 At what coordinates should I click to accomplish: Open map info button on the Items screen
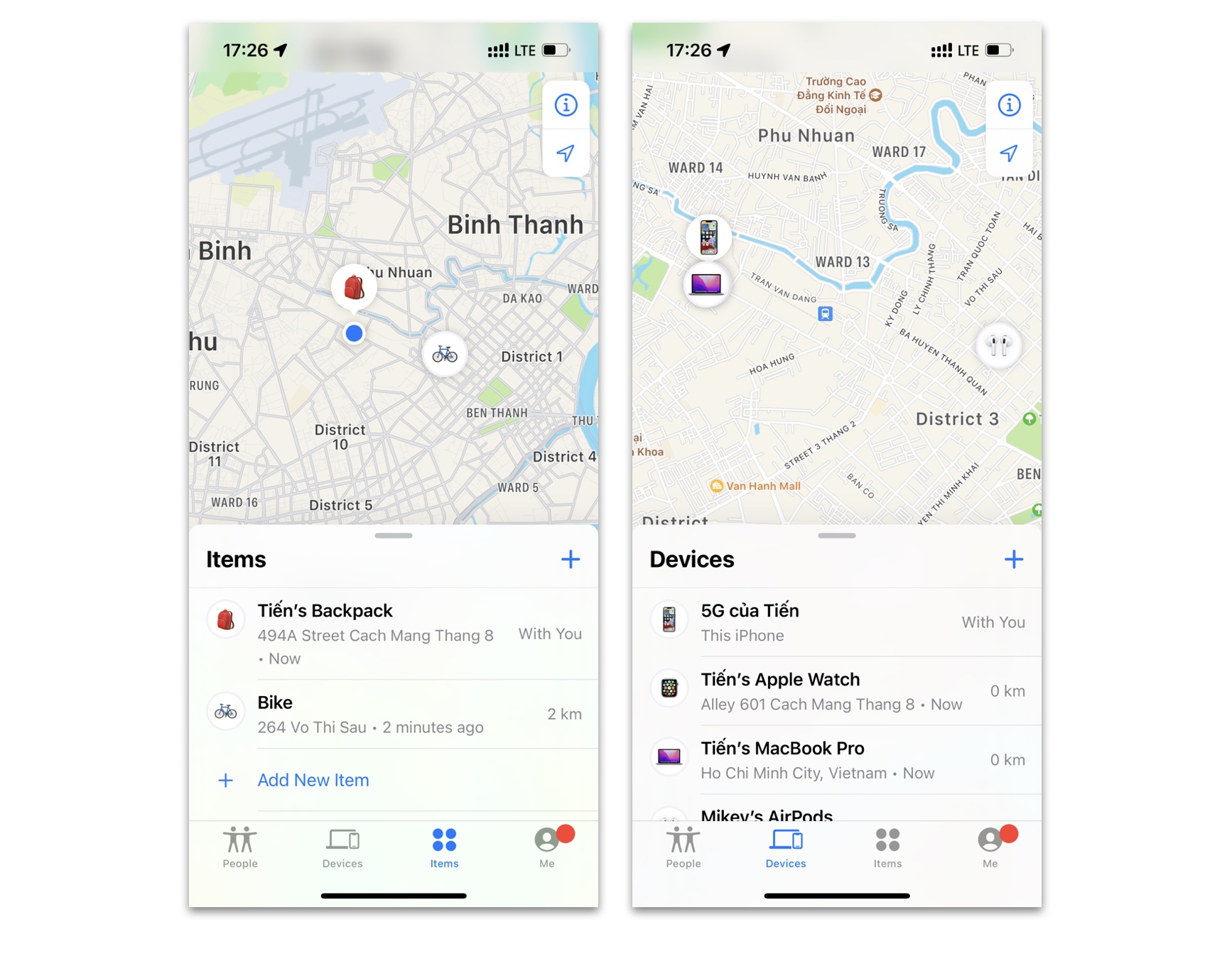click(566, 105)
